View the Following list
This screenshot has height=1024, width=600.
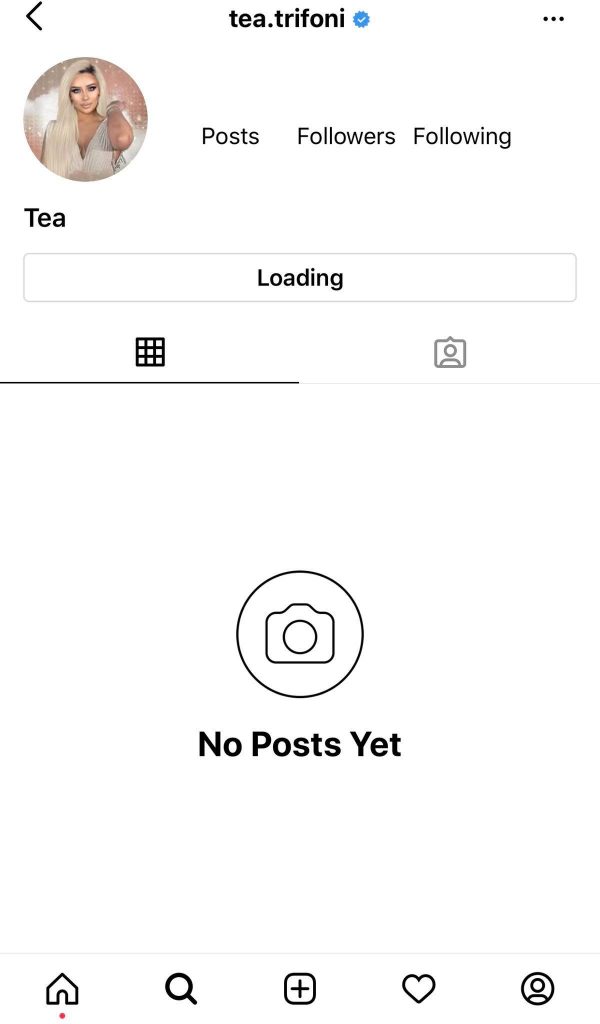(x=462, y=136)
